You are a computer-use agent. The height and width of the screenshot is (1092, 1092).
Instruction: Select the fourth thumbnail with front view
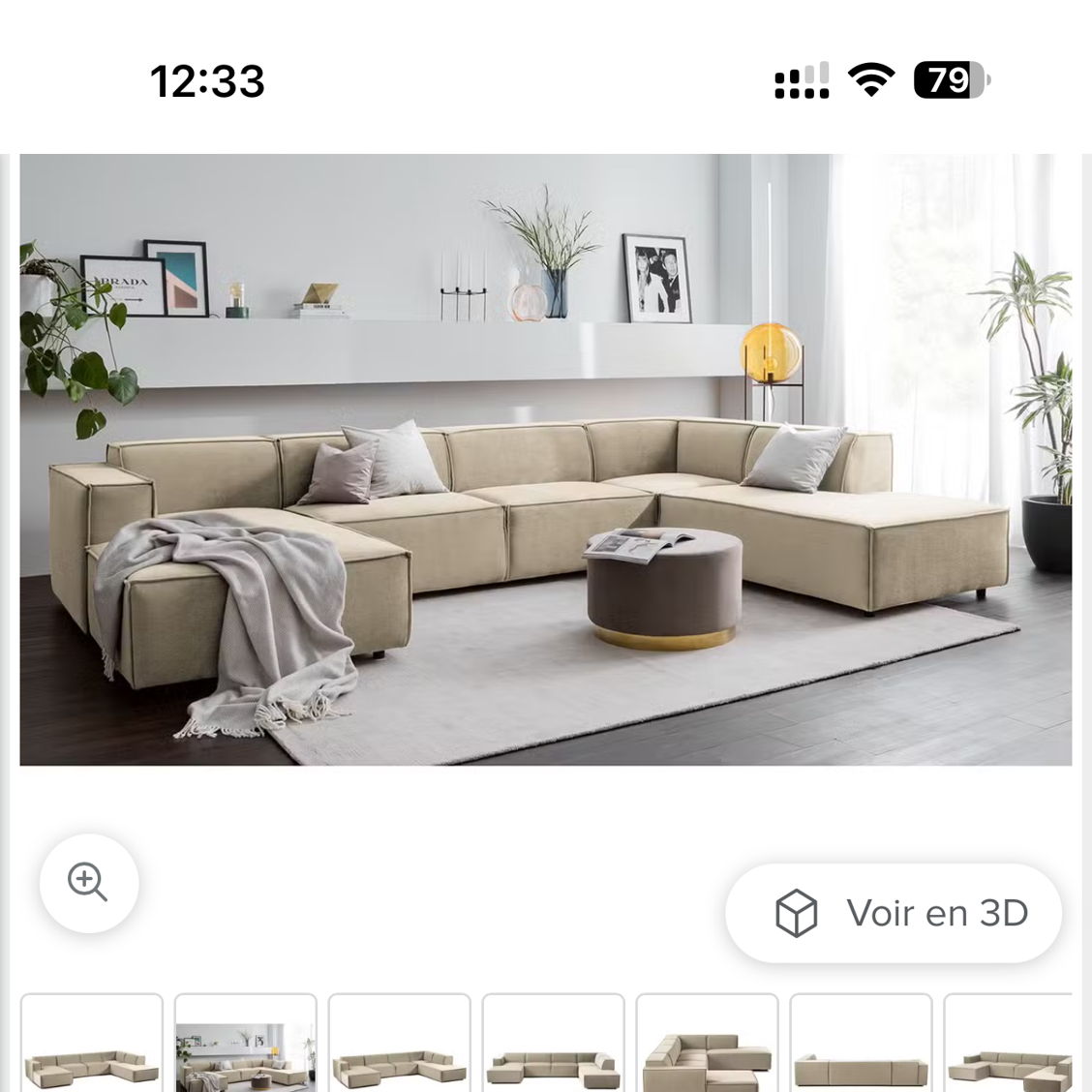point(553,1046)
